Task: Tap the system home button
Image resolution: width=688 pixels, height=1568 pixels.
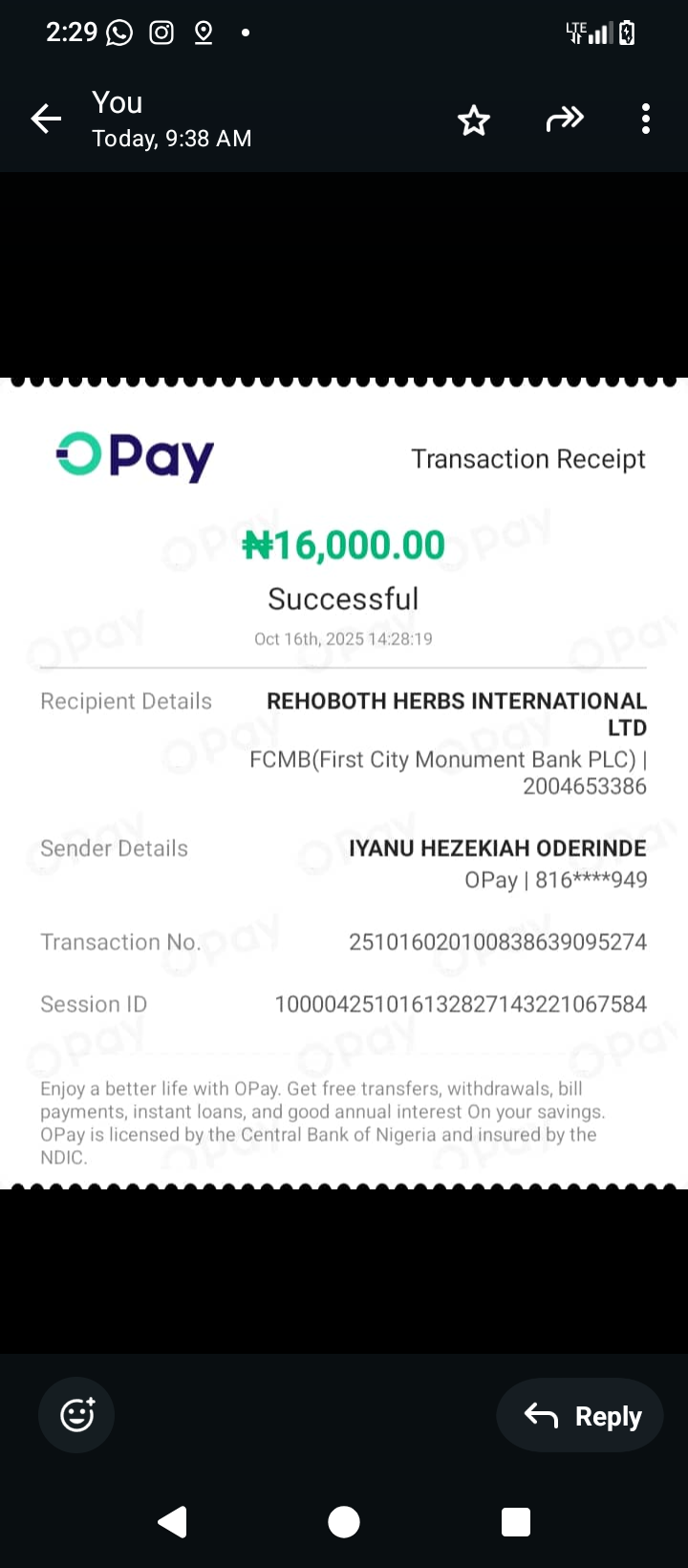Action: pyautogui.click(x=344, y=1521)
